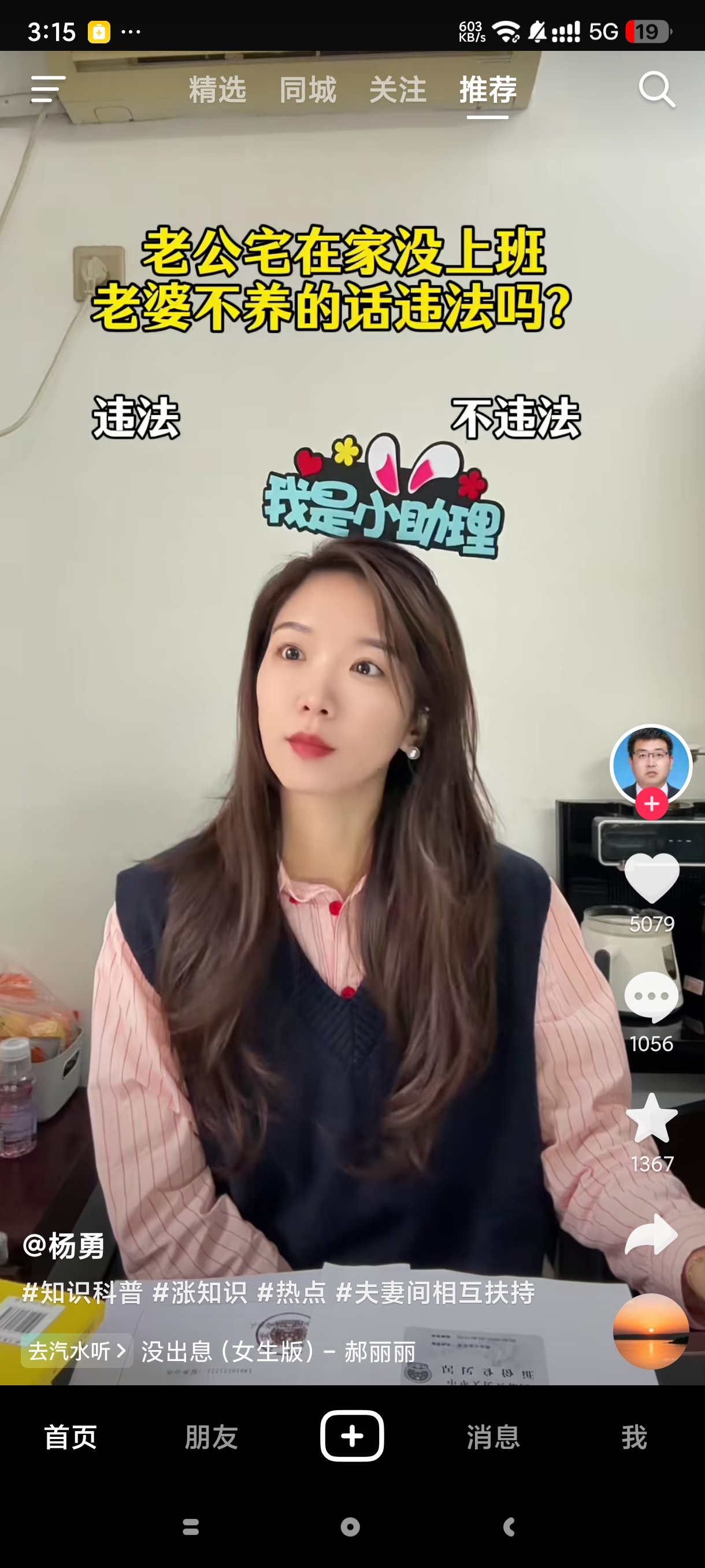Switch to the 同城 tab
The width and height of the screenshot is (705, 1568).
pos(307,90)
